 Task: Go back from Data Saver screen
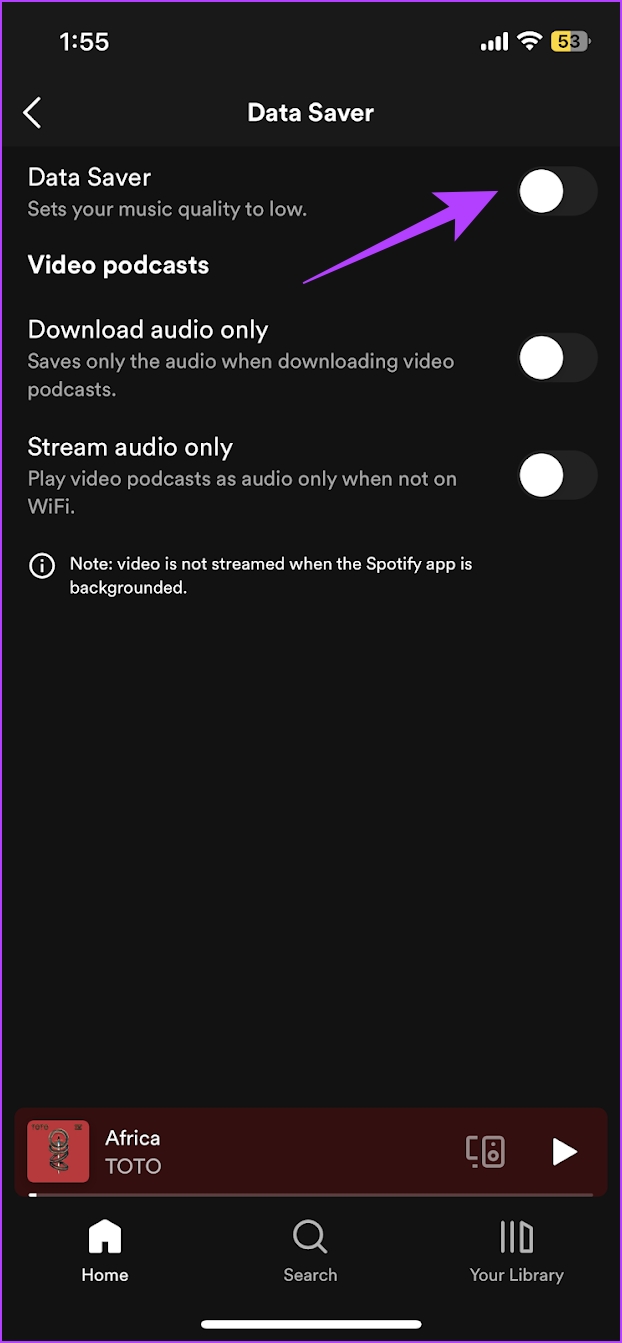(32, 112)
